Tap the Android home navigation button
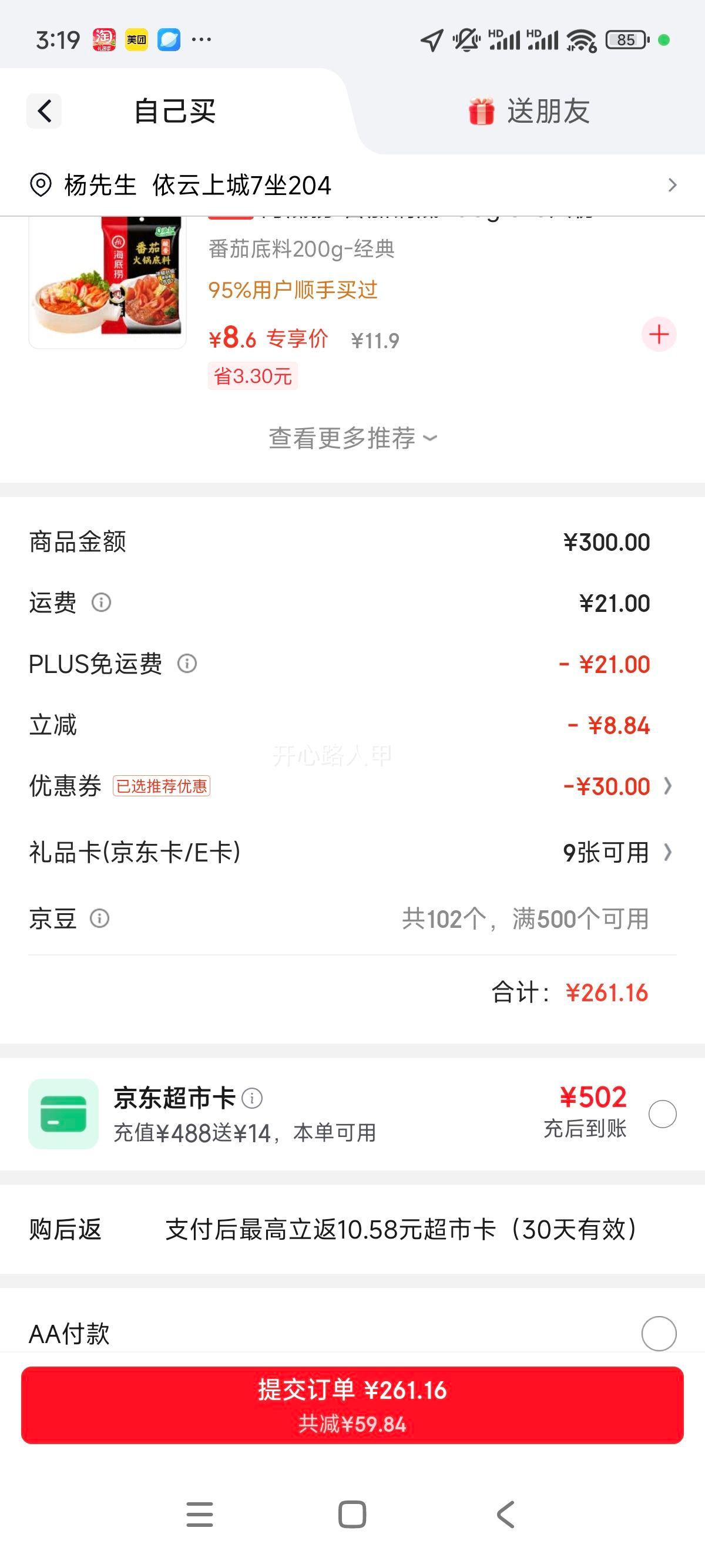 (x=352, y=1516)
